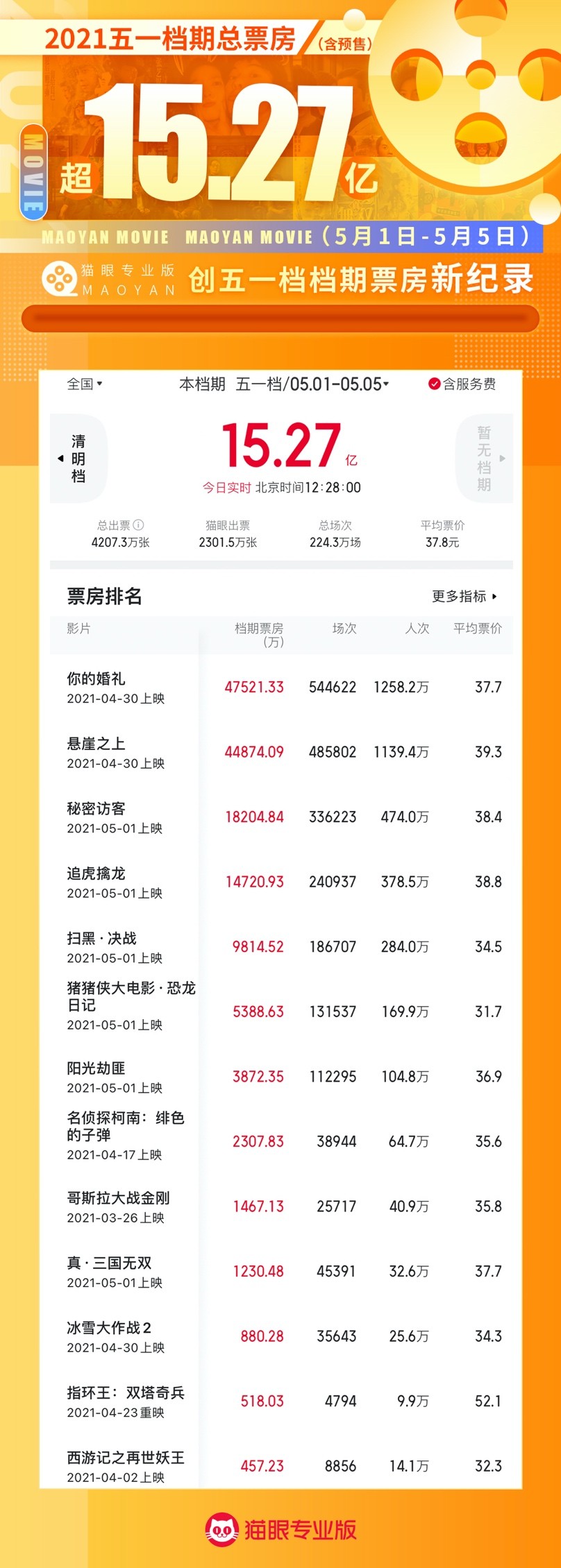
Task: Select the 清明档 period tab
Action: (78, 459)
